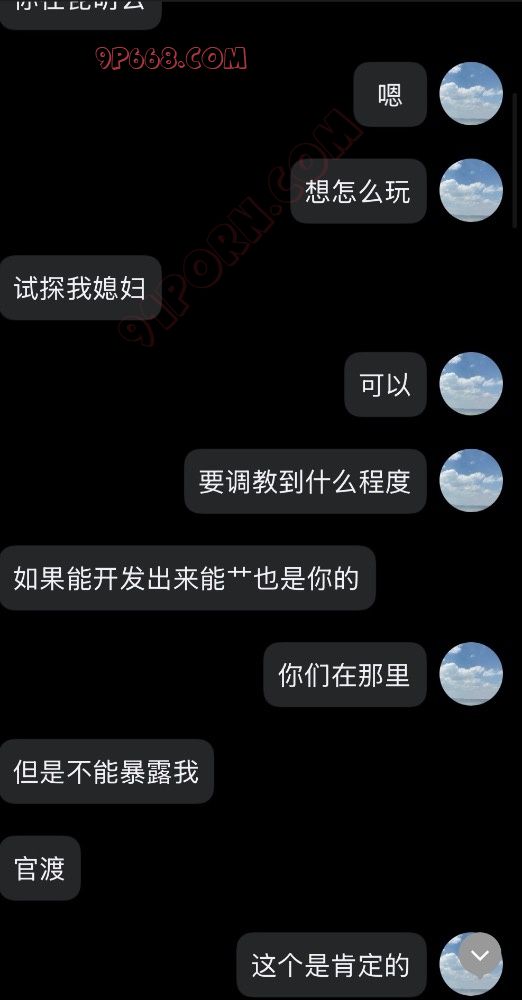The width and height of the screenshot is (522, 1000).
Task: Jump to the latest message with the down-arrow button
Action: pyautogui.click(x=480, y=954)
